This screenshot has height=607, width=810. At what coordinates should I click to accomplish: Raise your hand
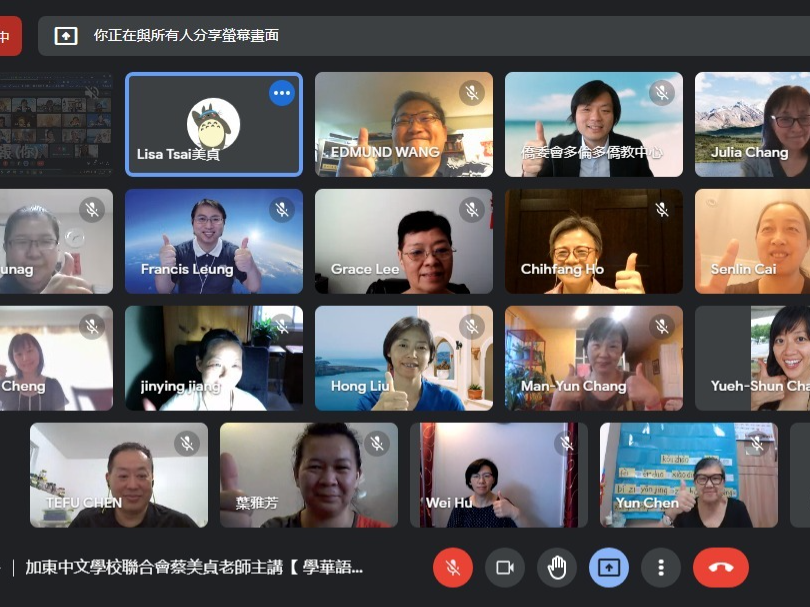[557, 567]
